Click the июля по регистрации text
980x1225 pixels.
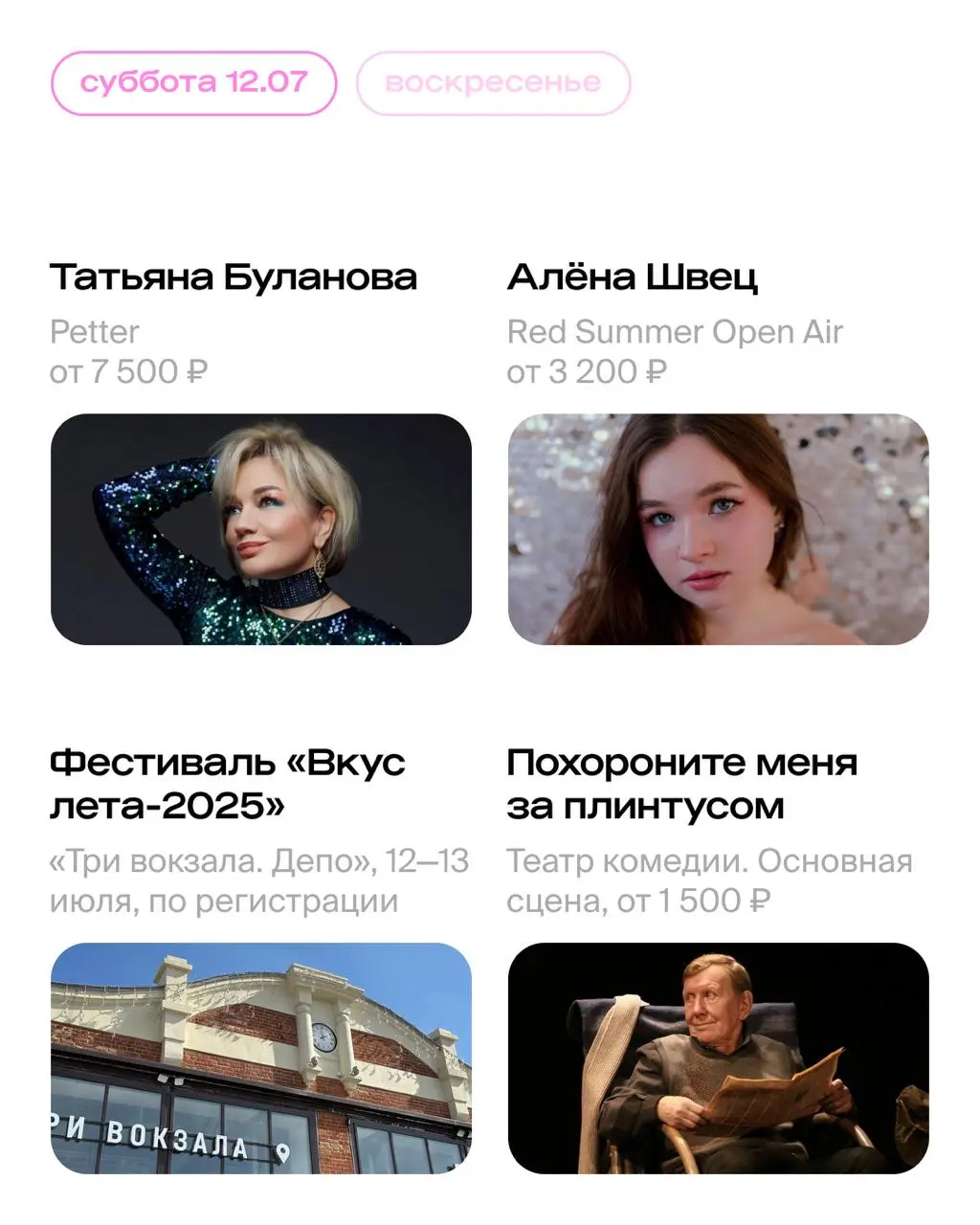click(224, 900)
